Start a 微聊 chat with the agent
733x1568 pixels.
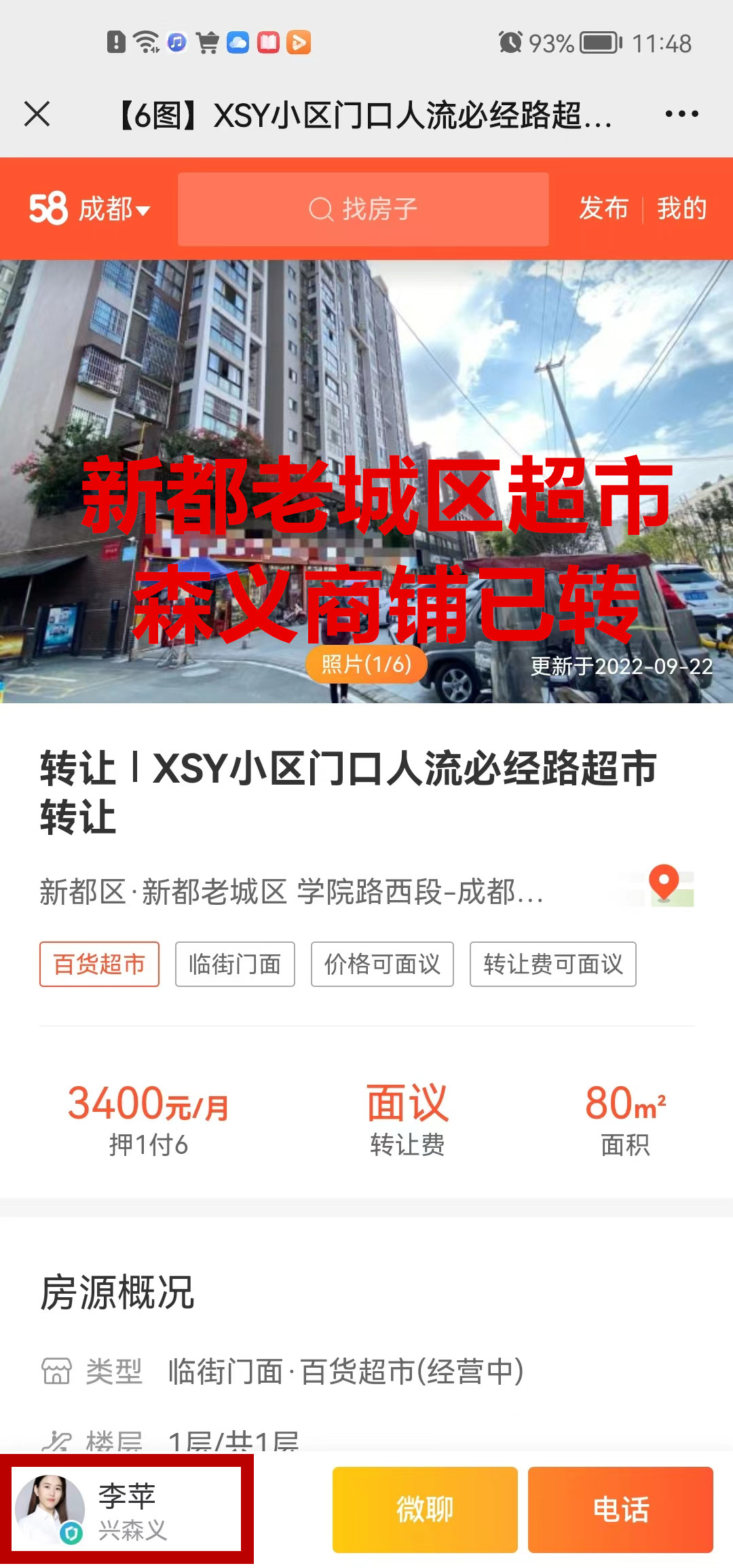425,1510
